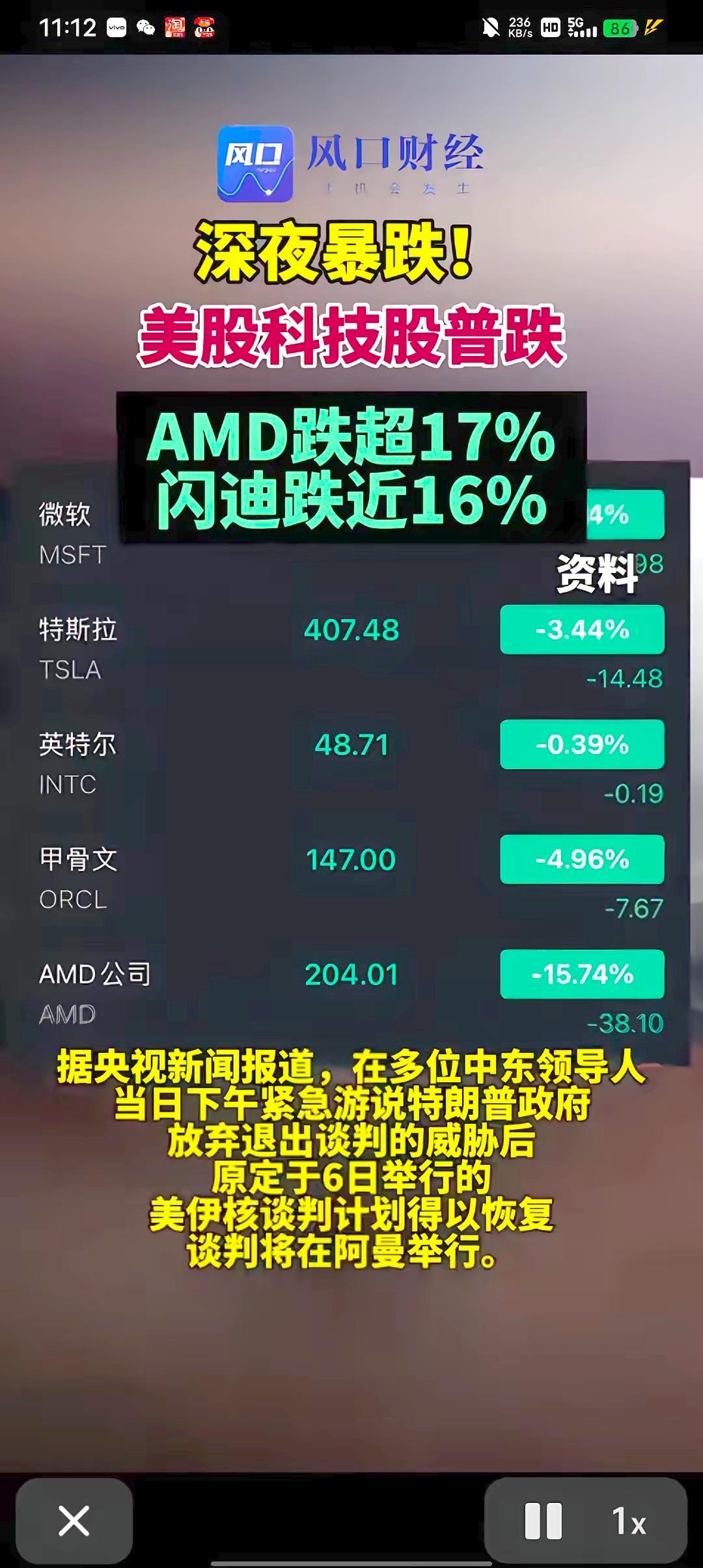The width and height of the screenshot is (703, 1568).
Task: Tap the 微软 MSFT stock entry
Action: [72, 534]
